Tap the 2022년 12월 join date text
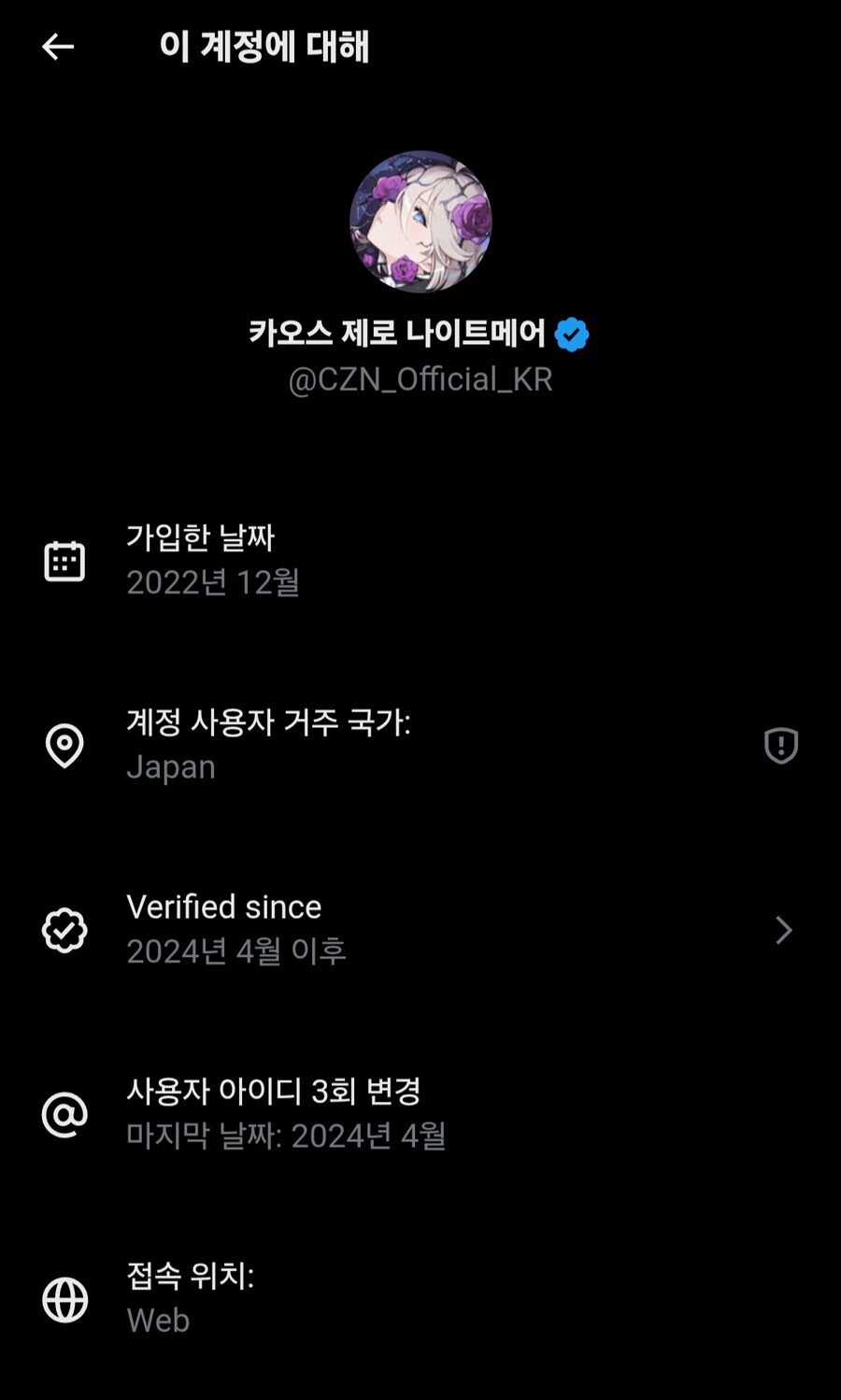The height and width of the screenshot is (1400, 841). 212,582
